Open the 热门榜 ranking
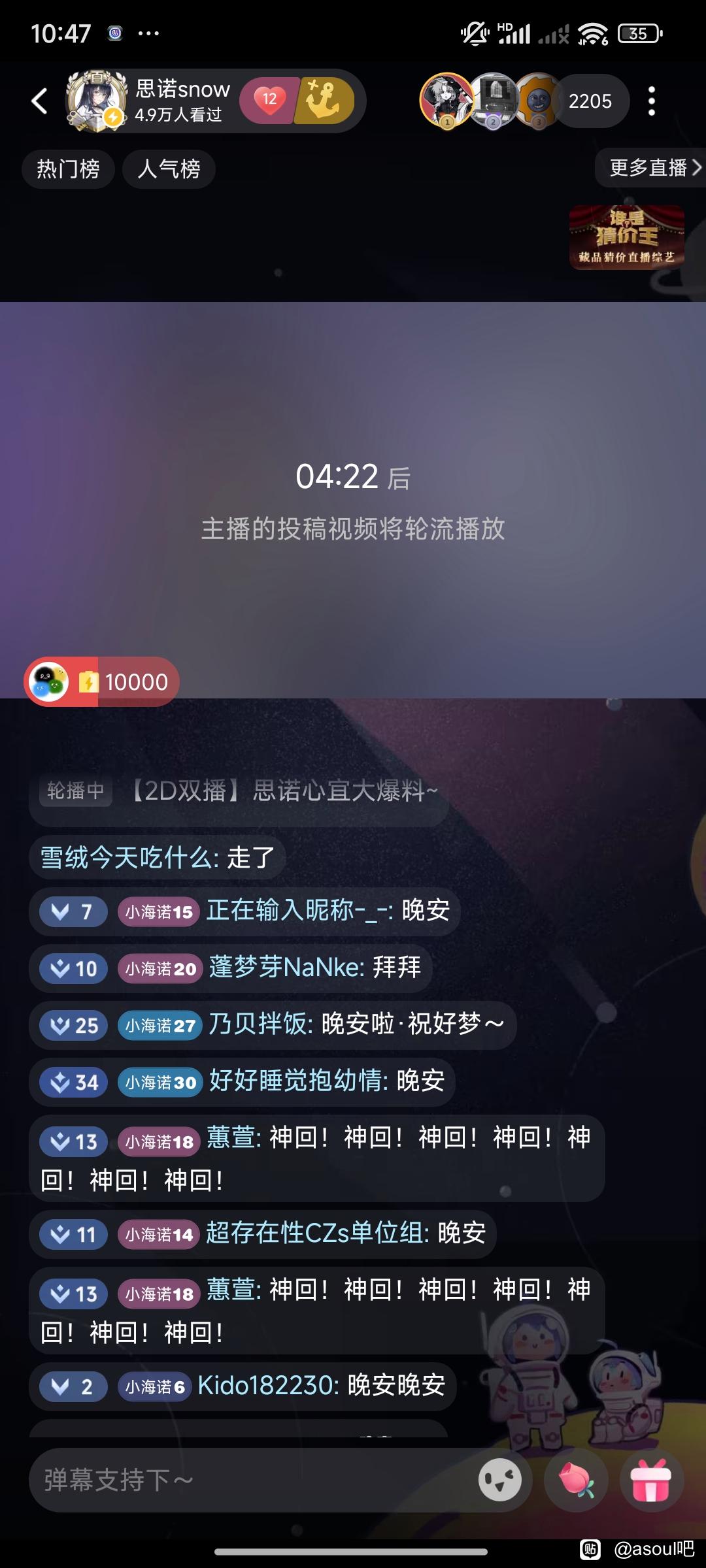706x1568 pixels. click(68, 169)
